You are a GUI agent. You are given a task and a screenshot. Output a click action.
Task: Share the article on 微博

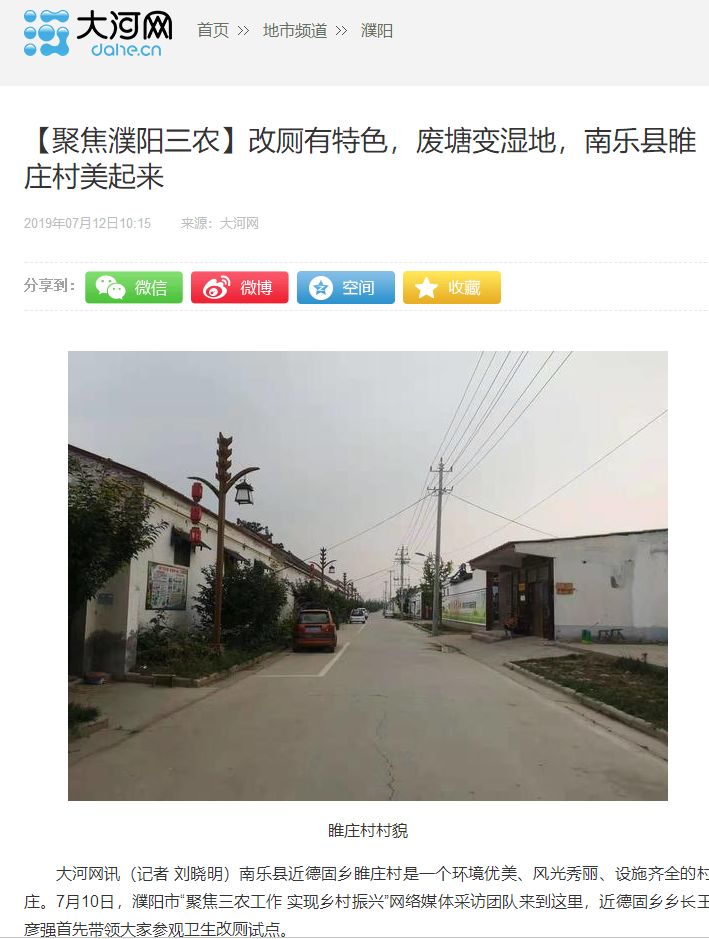239,288
